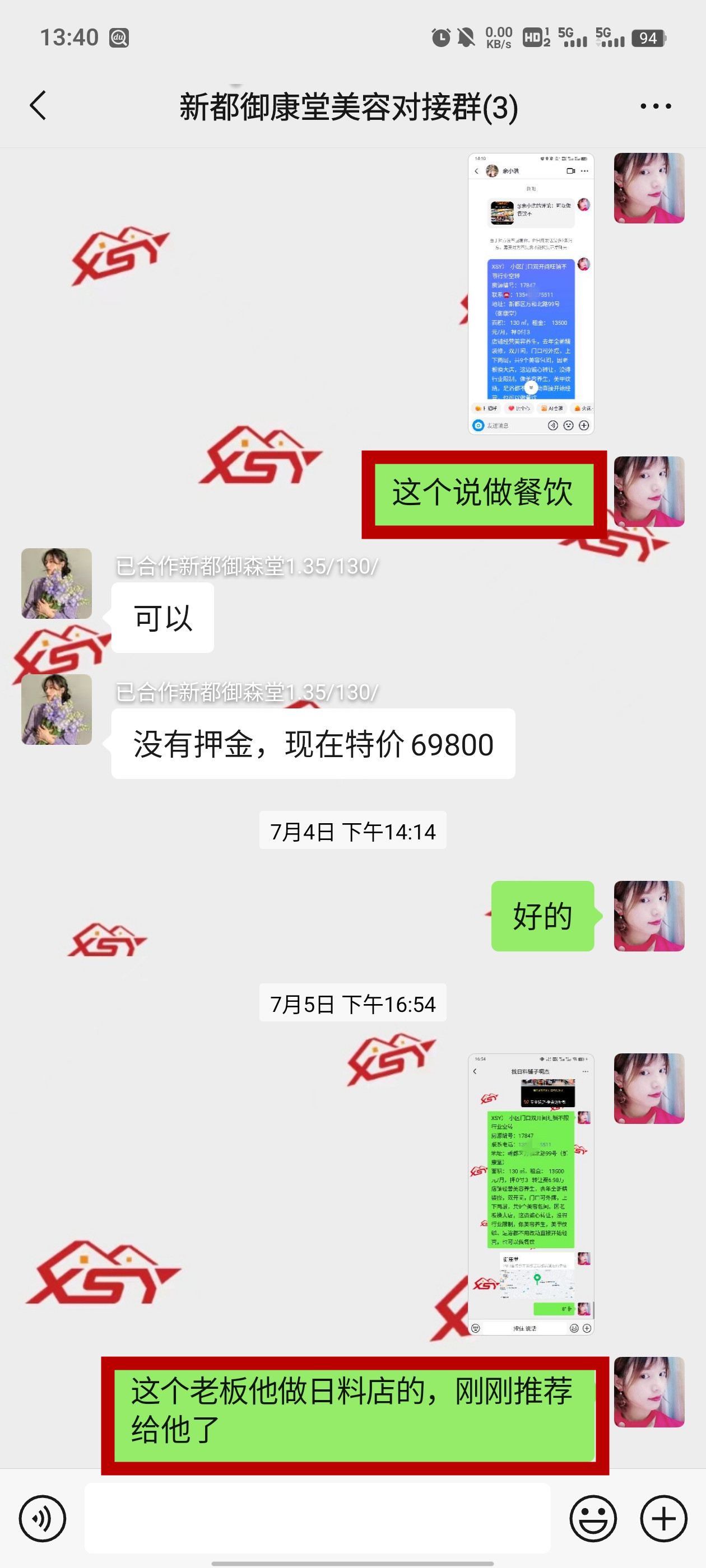Viewport: 706px width, 1568px height.
Task: Go back from the group chat
Action: (x=38, y=105)
